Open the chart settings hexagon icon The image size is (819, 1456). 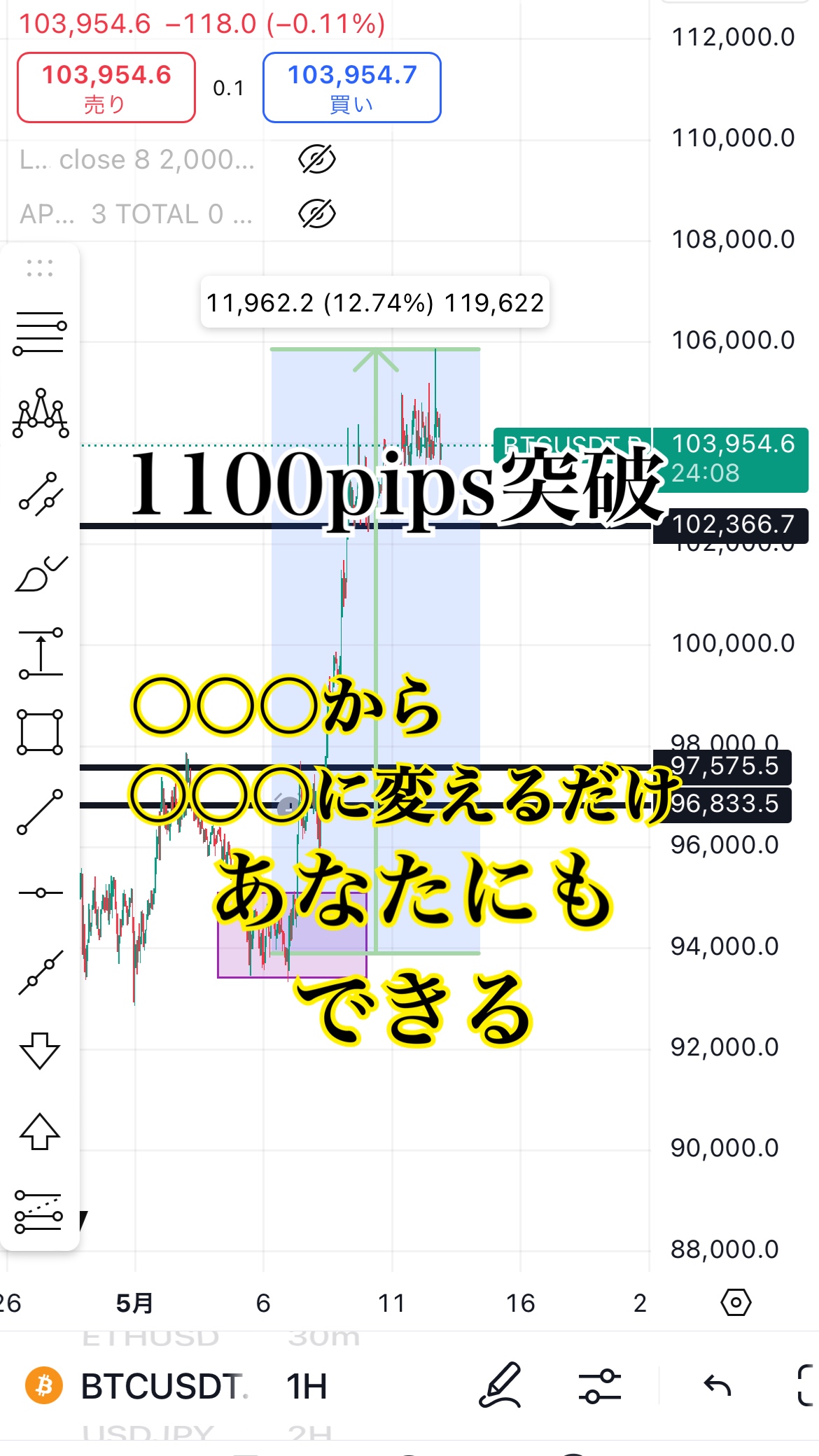pyautogui.click(x=736, y=1303)
